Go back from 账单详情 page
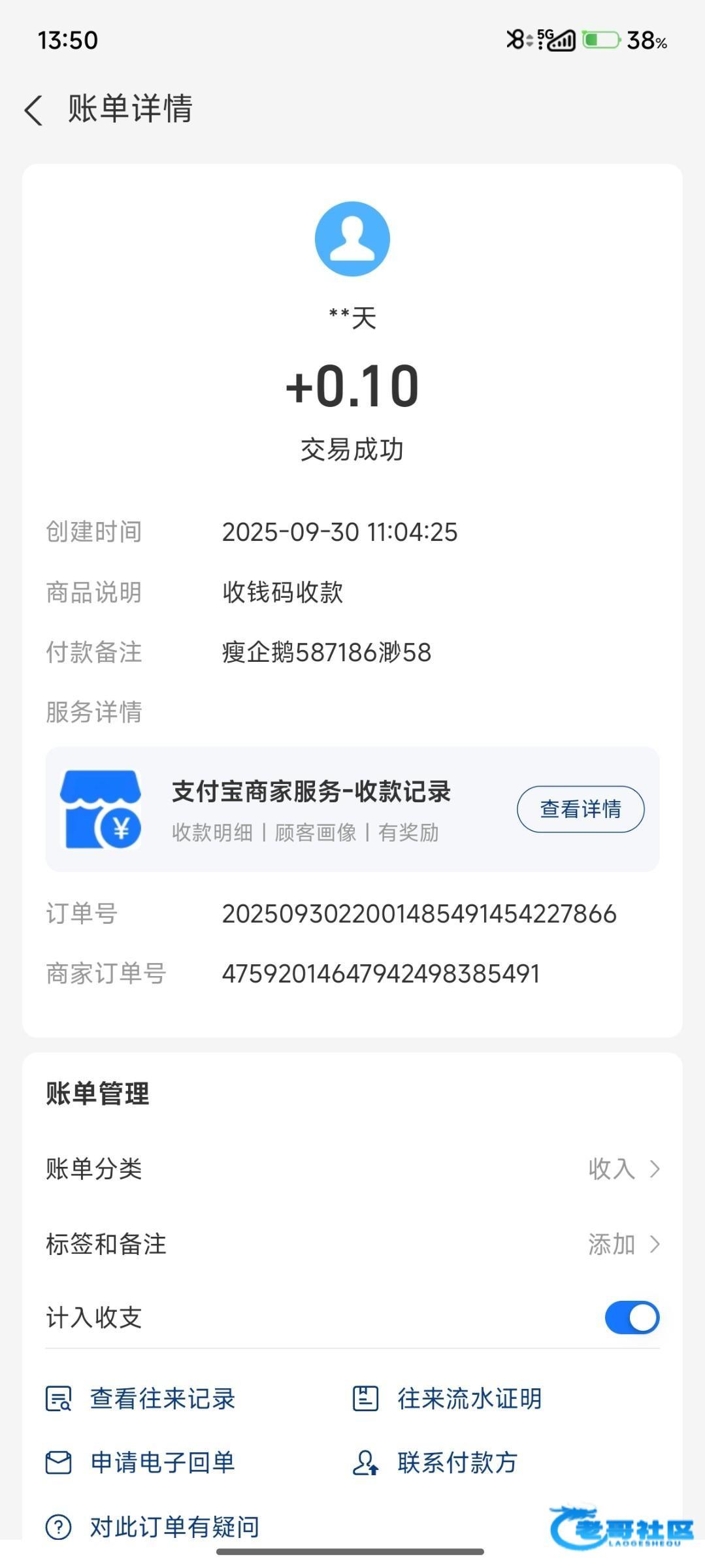The image size is (705, 1568). coord(34,109)
